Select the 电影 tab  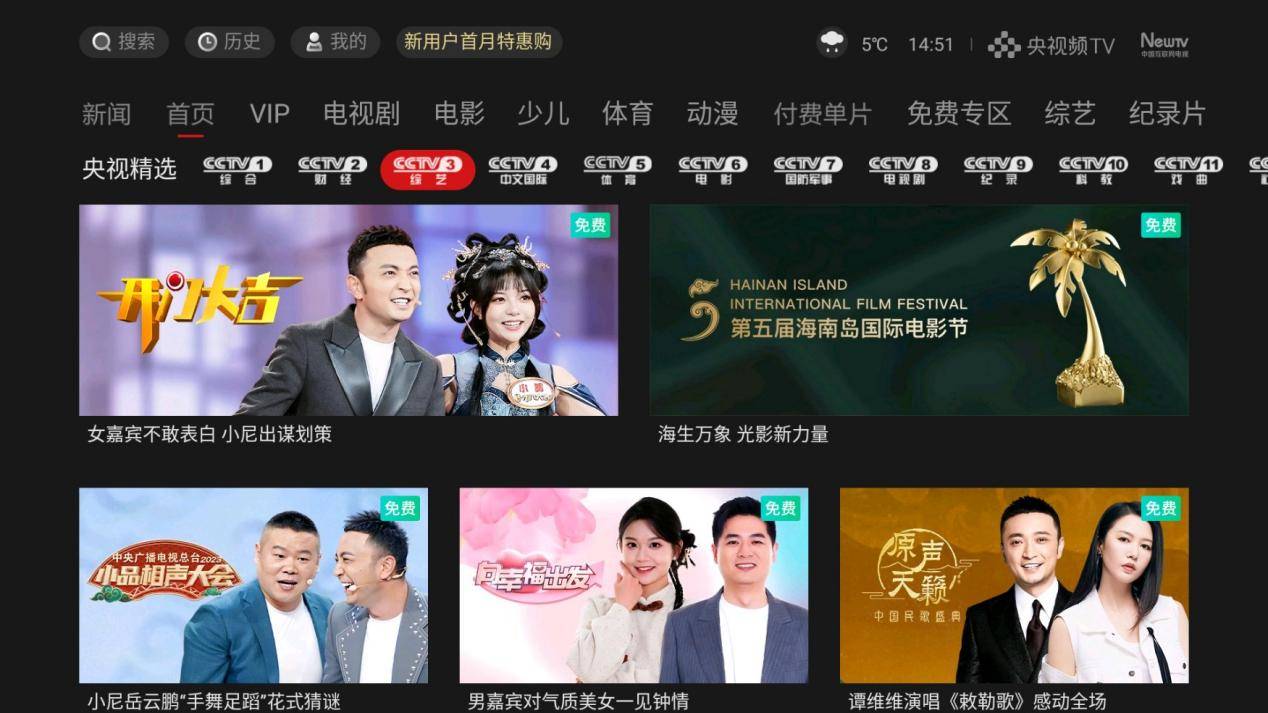click(459, 114)
